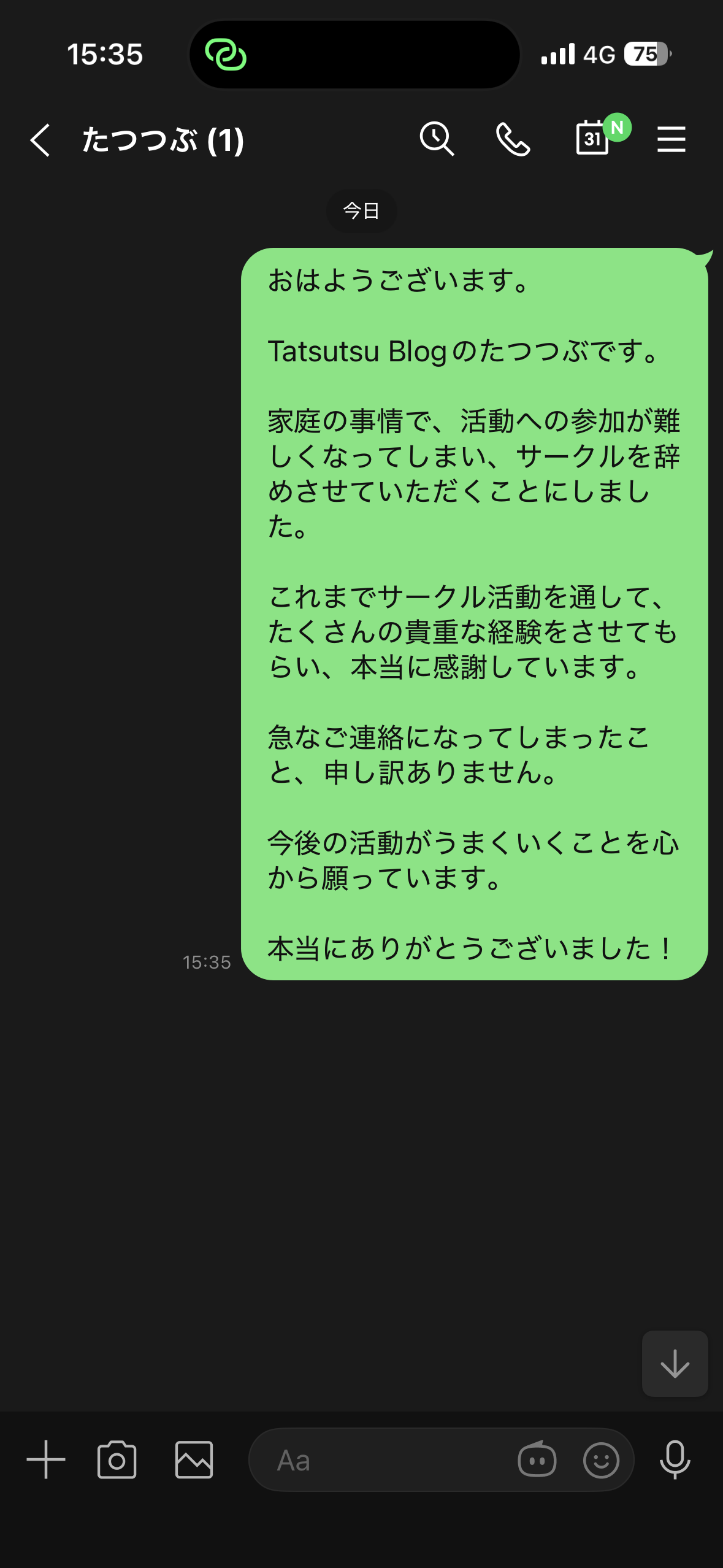
Task: Open the camera icon beside the message bar
Action: pyautogui.click(x=118, y=1460)
